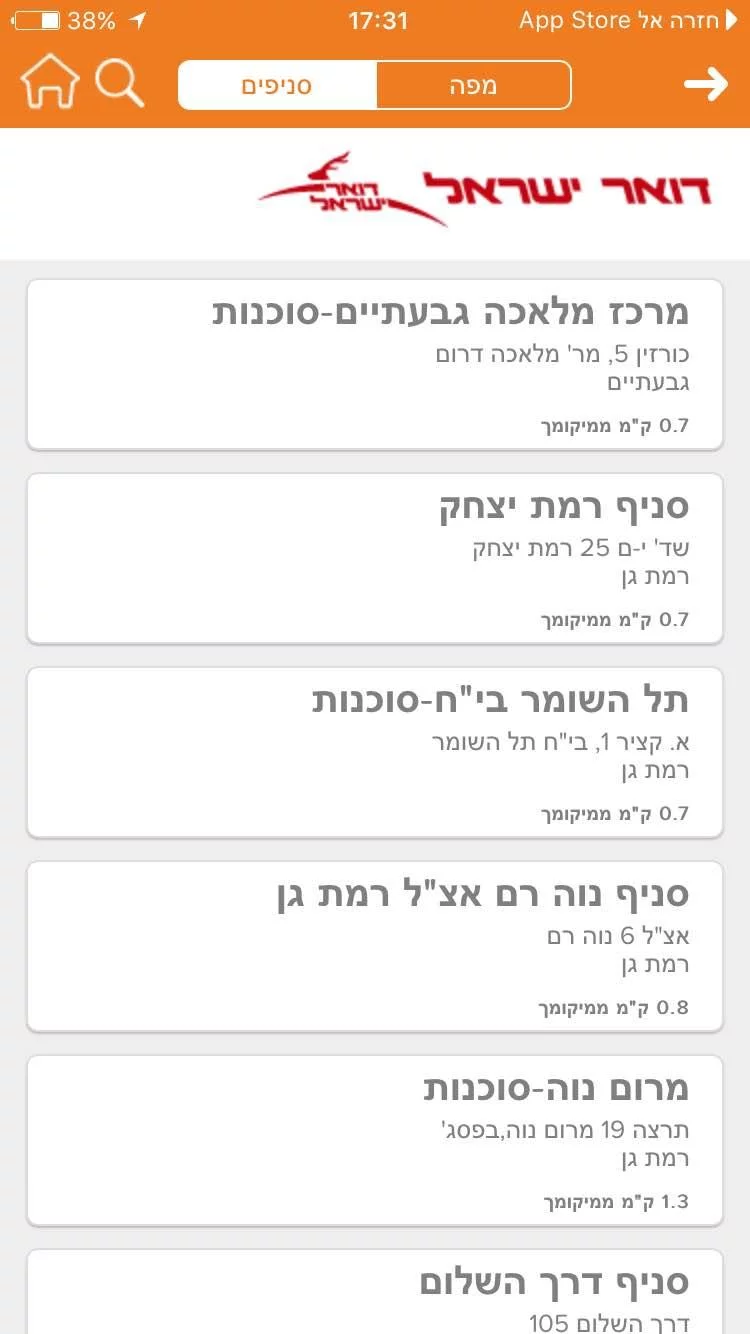Image resolution: width=750 pixels, height=1334 pixels.
Task: Switch to the מפה (map) tab
Action: click(473, 85)
